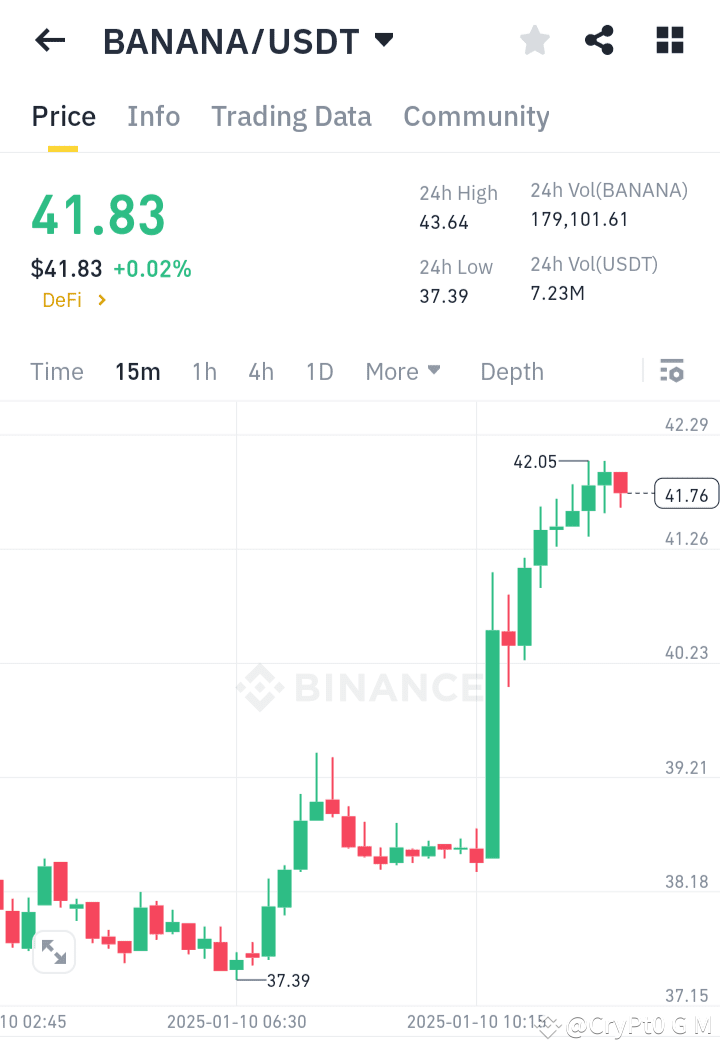Click the 41.76 current price tag

pyautogui.click(x=686, y=493)
